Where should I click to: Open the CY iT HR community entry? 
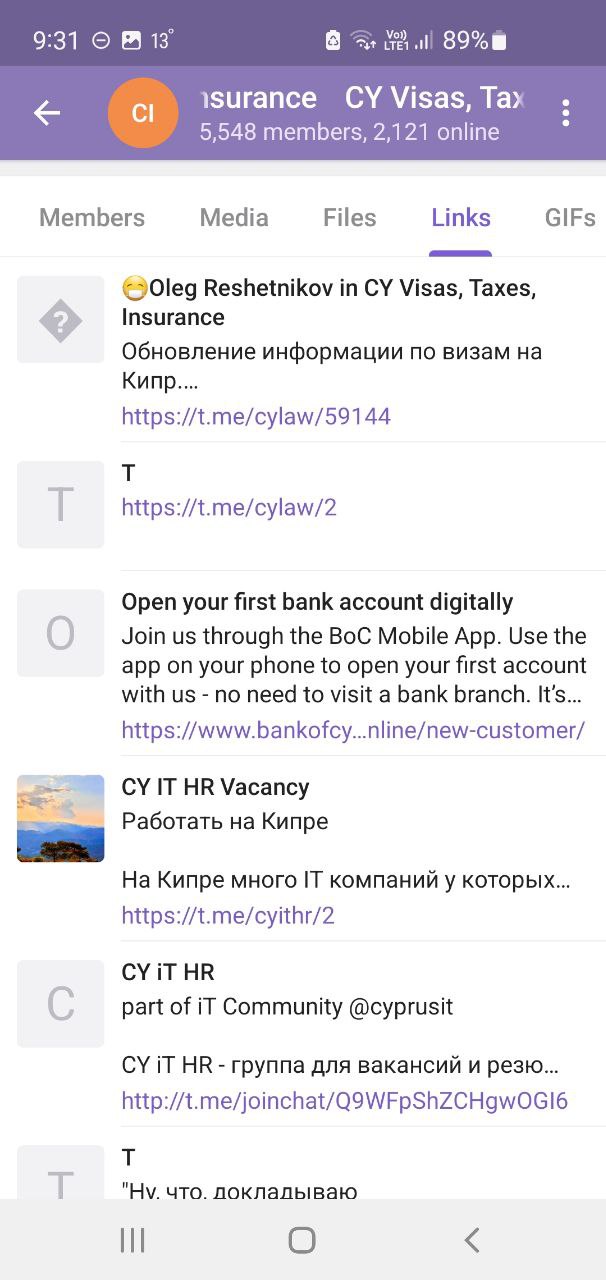168,972
